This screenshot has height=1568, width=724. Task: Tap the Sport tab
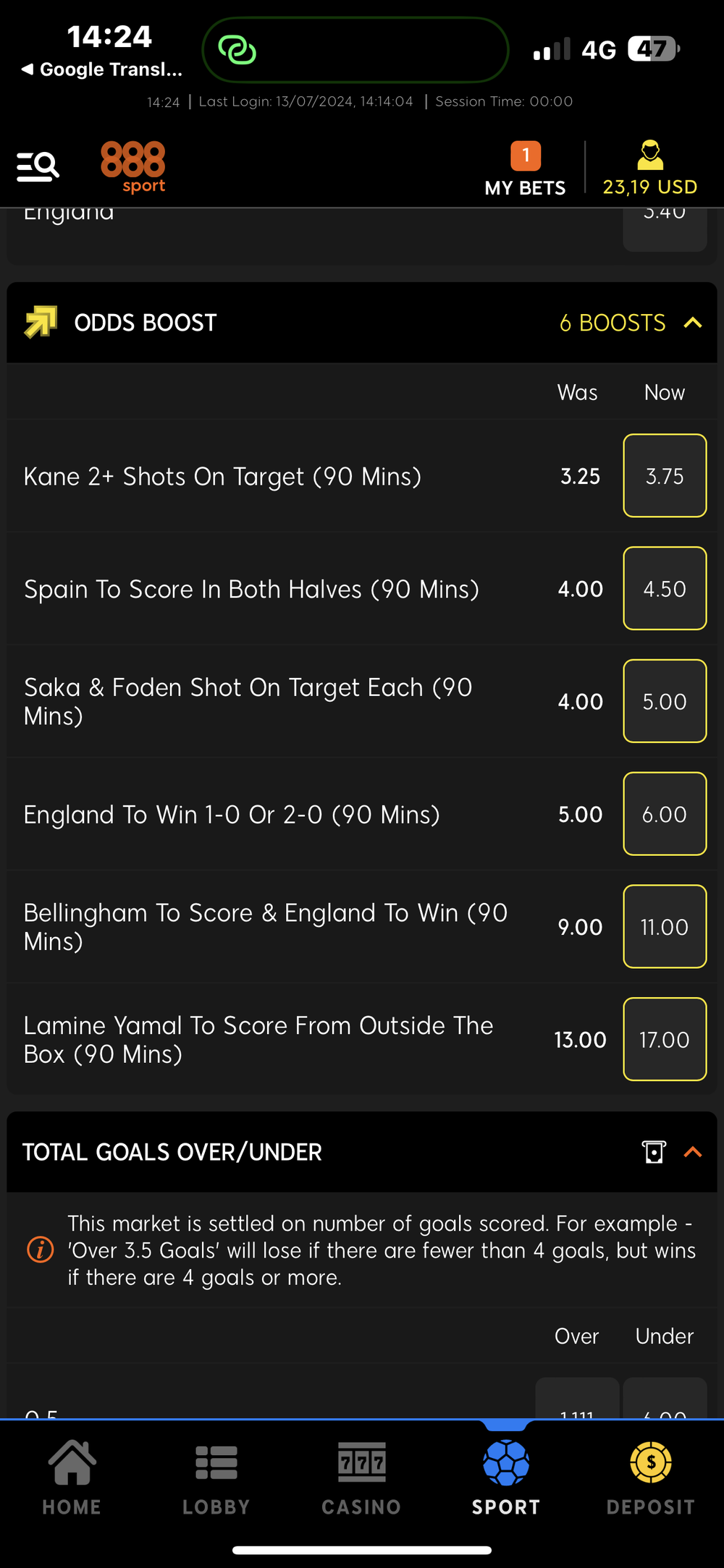(506, 1477)
